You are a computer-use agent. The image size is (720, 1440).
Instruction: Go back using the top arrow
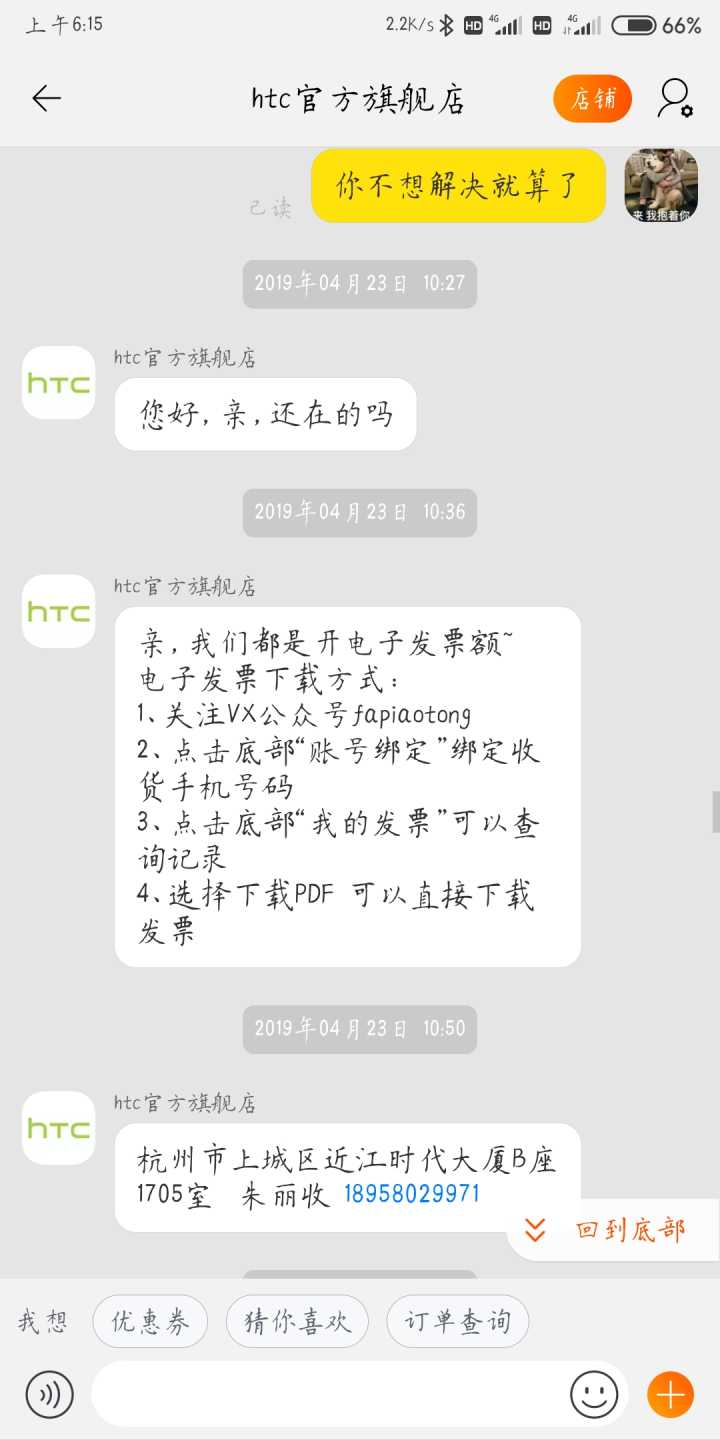tap(46, 98)
